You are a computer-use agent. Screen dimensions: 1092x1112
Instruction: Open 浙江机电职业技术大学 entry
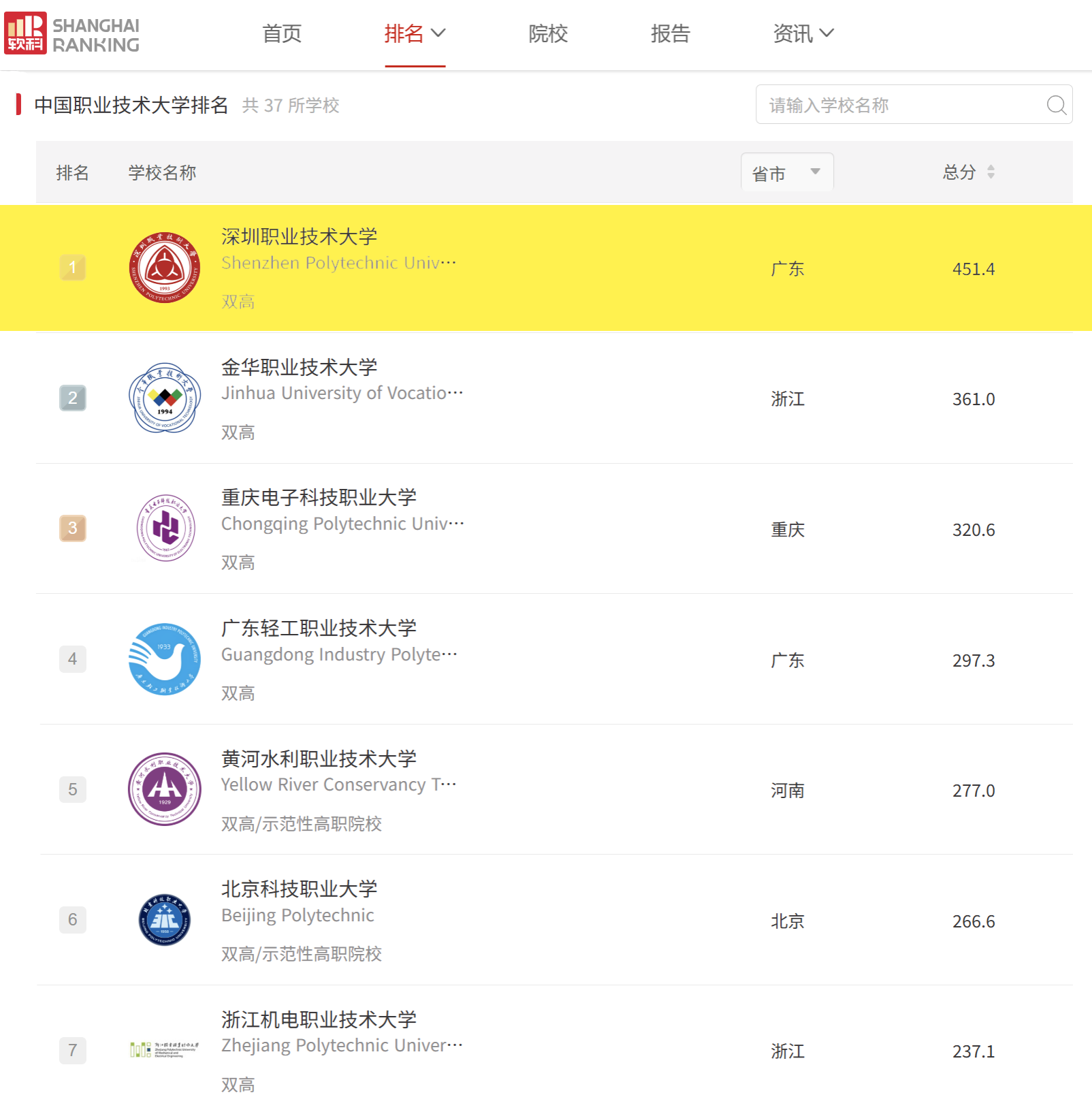click(x=319, y=1019)
